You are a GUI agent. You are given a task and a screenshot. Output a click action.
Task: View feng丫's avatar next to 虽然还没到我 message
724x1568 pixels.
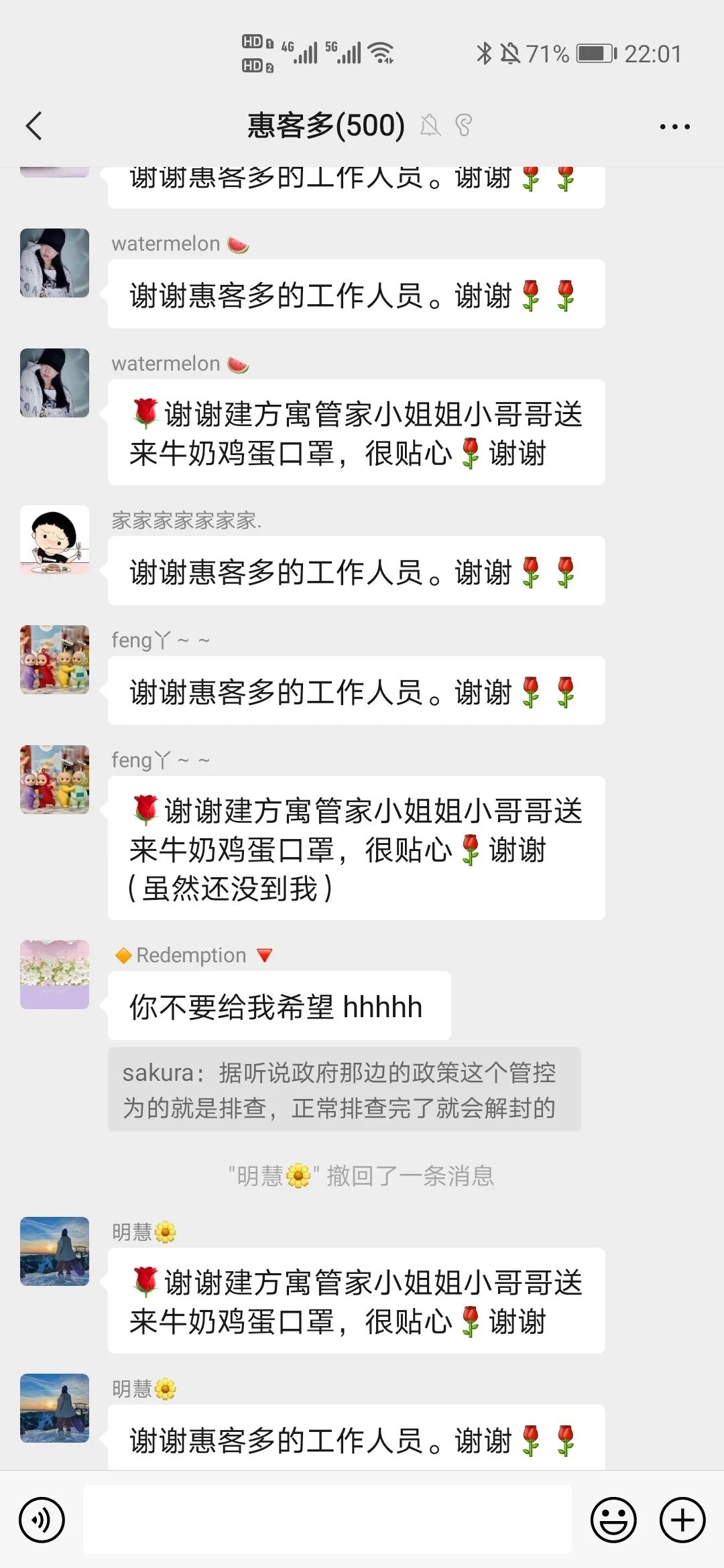(x=54, y=779)
